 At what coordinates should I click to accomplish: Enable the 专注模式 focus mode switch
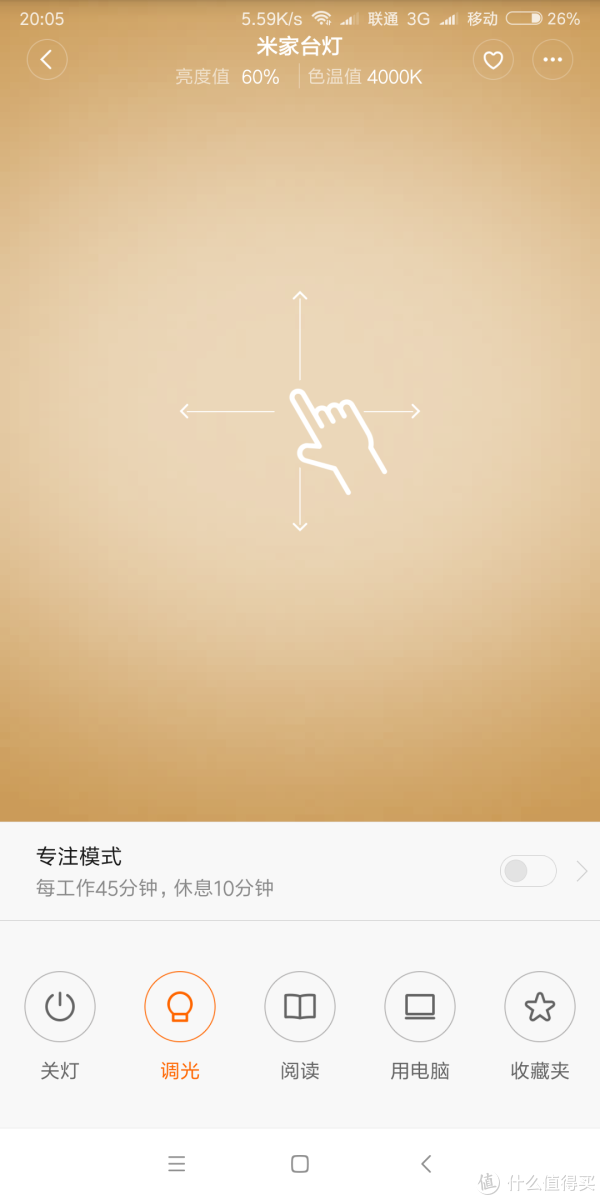pyautogui.click(x=527, y=871)
